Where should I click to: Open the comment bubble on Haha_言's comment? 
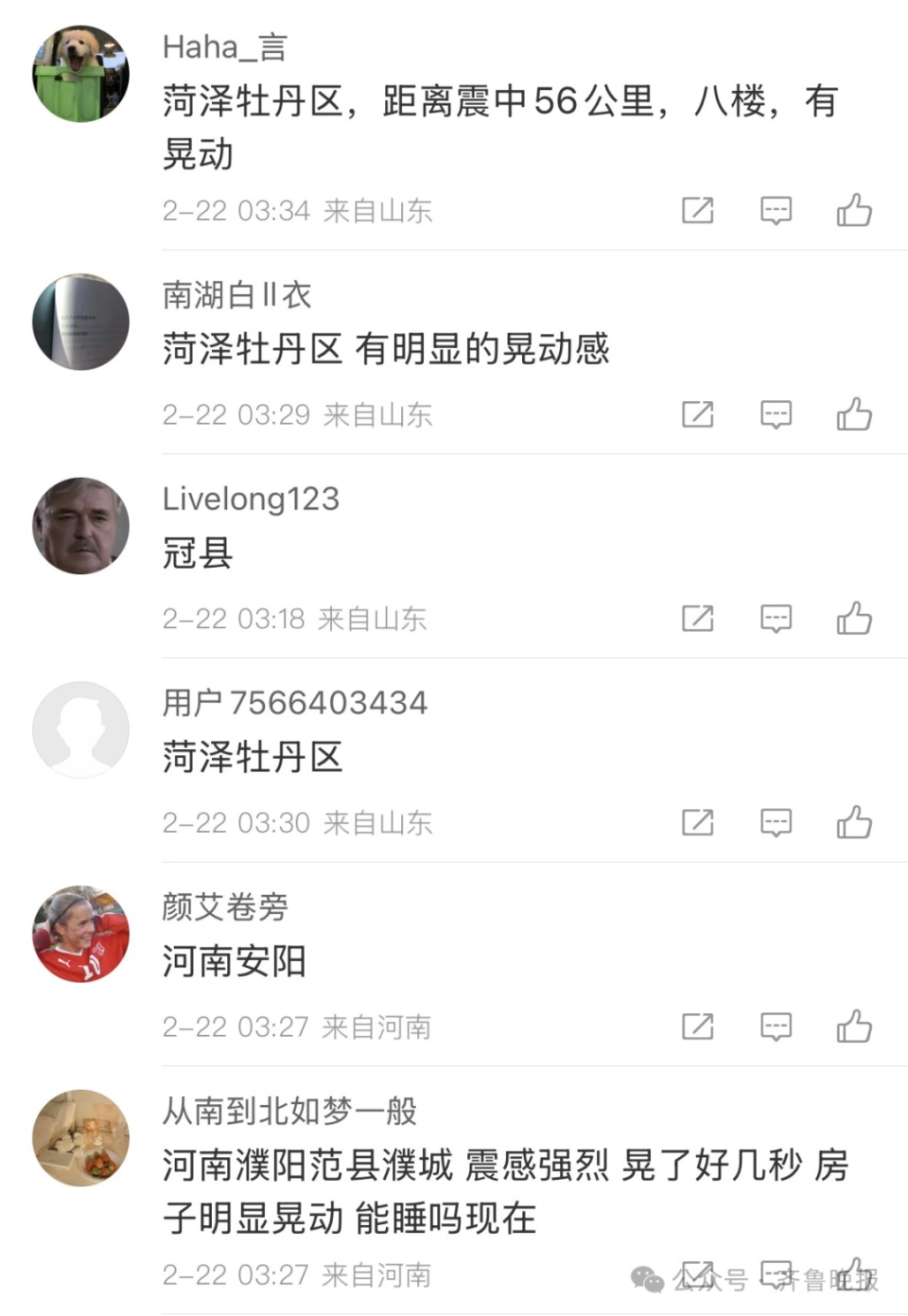click(776, 210)
